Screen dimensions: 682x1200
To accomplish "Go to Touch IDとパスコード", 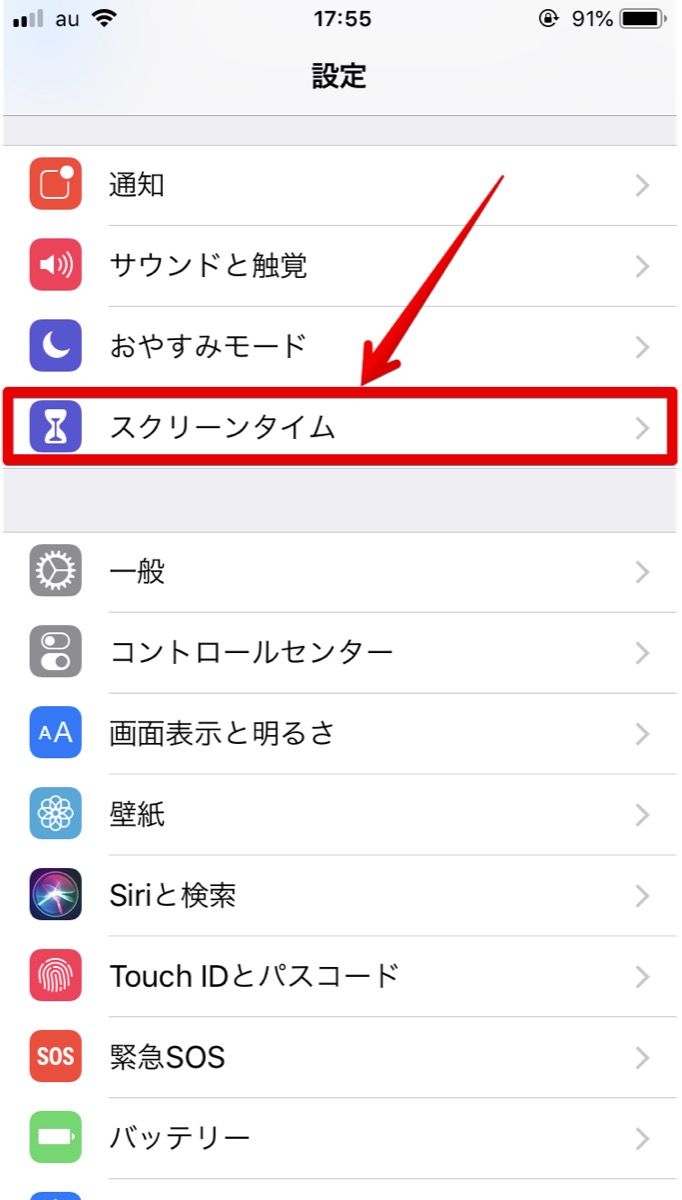I will pyautogui.click(x=340, y=976).
